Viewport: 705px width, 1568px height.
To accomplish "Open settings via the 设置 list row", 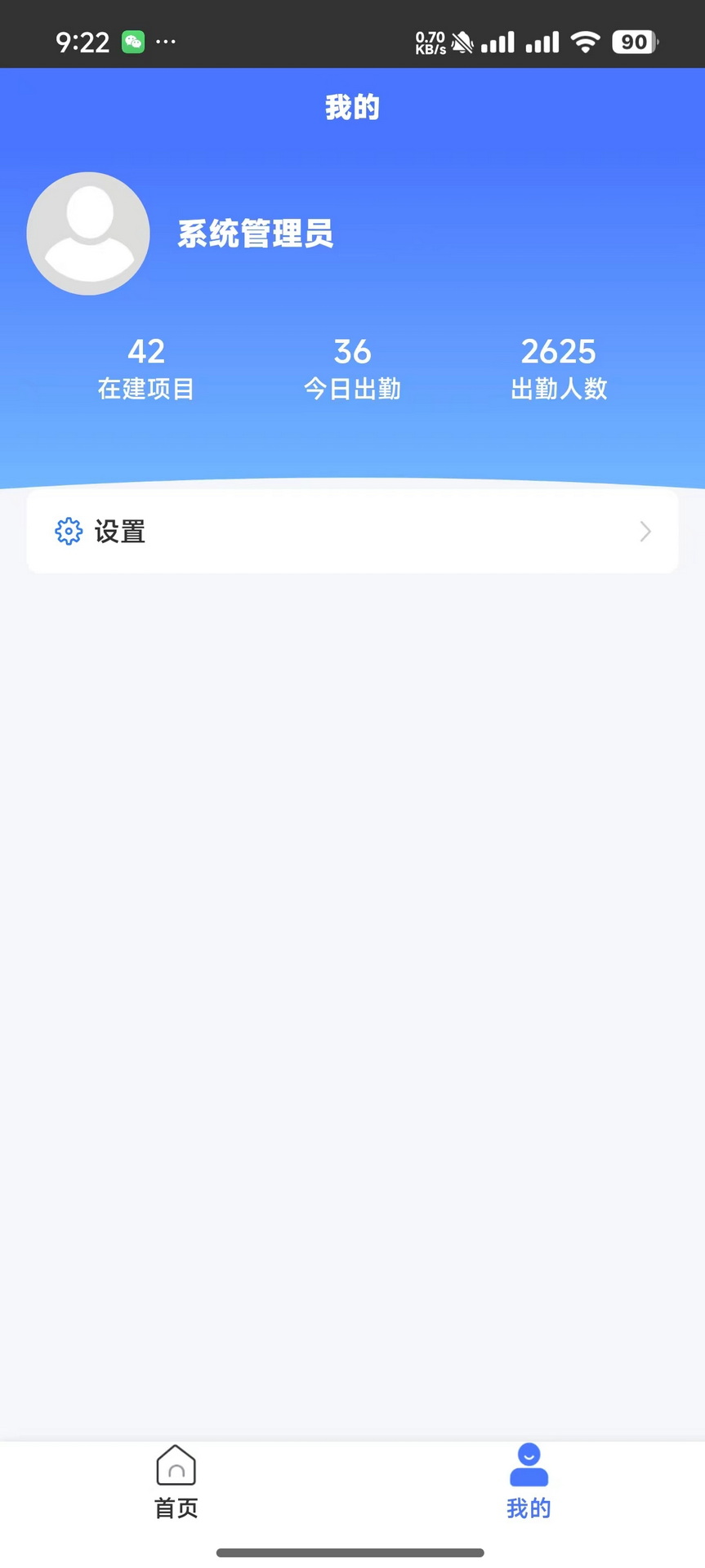I will coord(352,531).
